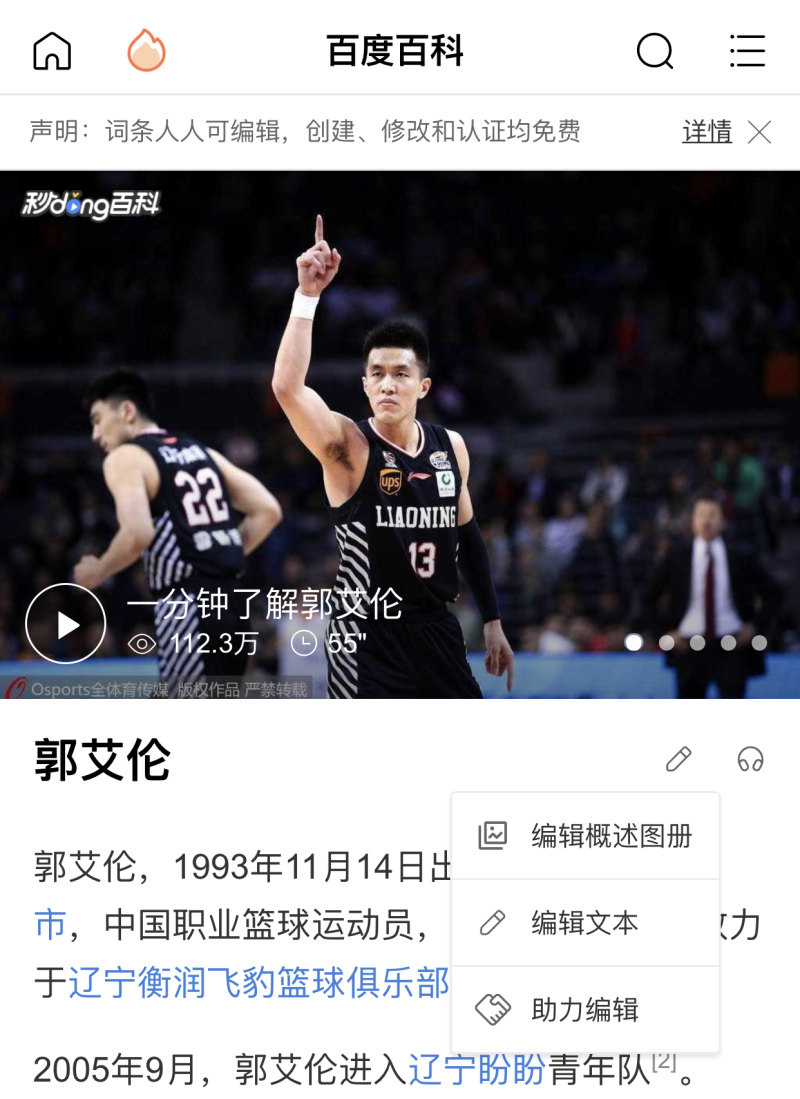Tap the pencil edit icon beside 郭艾伦
Image resolution: width=800 pixels, height=1099 pixels.
pos(679,759)
